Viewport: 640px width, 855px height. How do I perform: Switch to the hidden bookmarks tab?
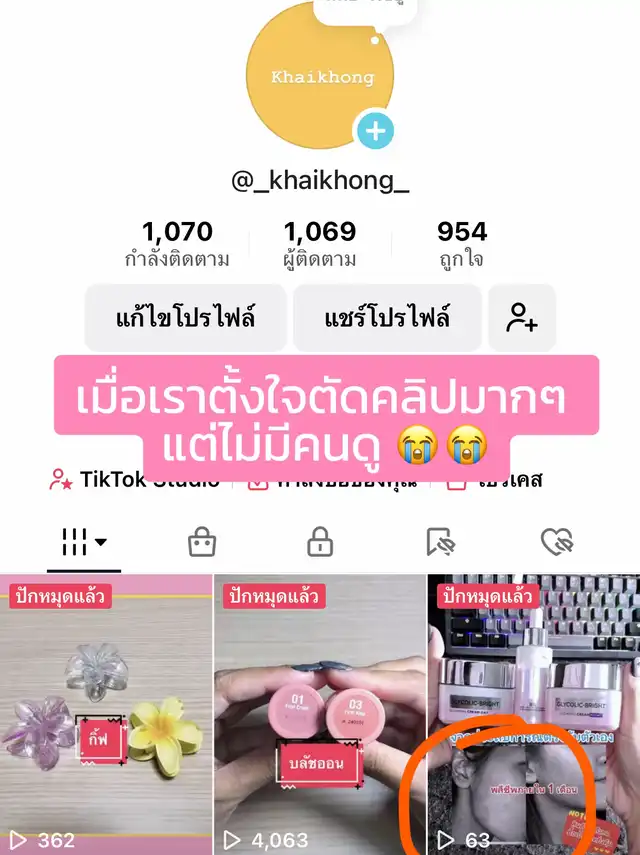[x=440, y=543]
